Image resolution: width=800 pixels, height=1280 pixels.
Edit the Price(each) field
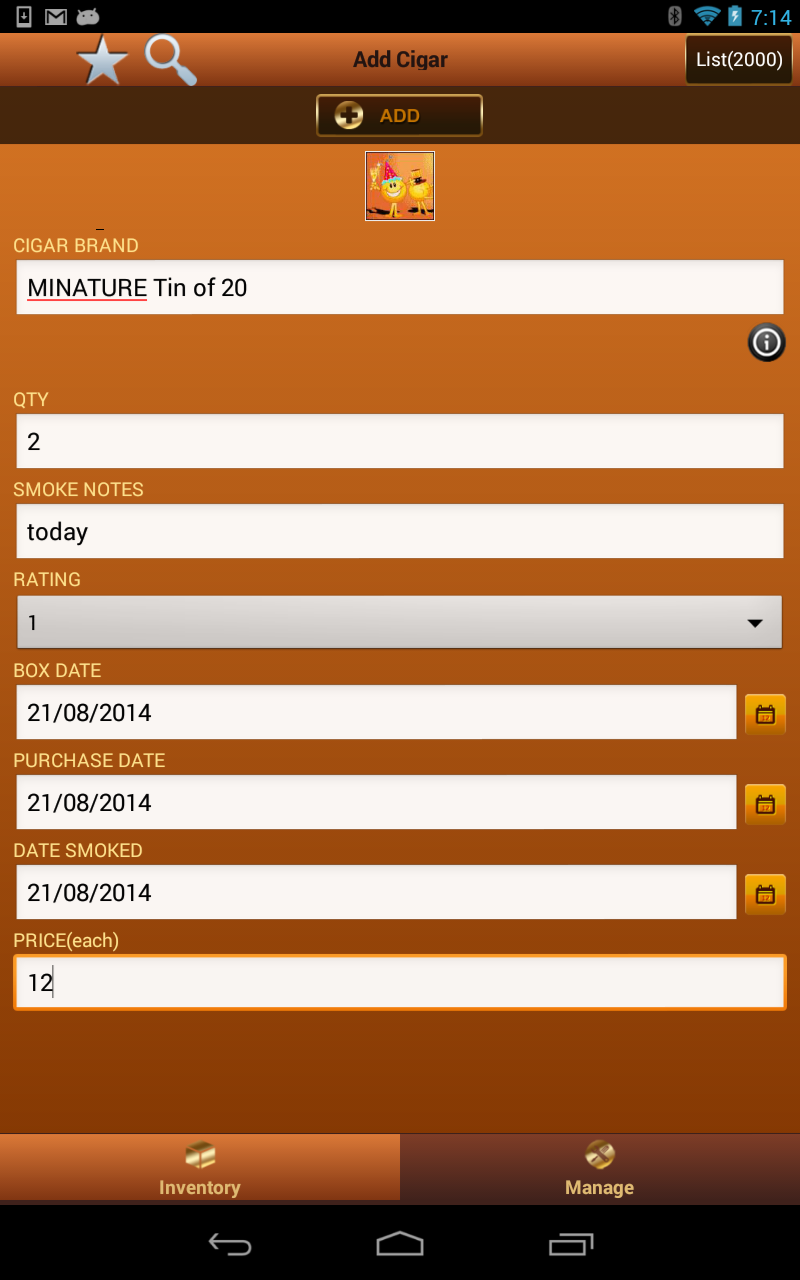pos(400,983)
